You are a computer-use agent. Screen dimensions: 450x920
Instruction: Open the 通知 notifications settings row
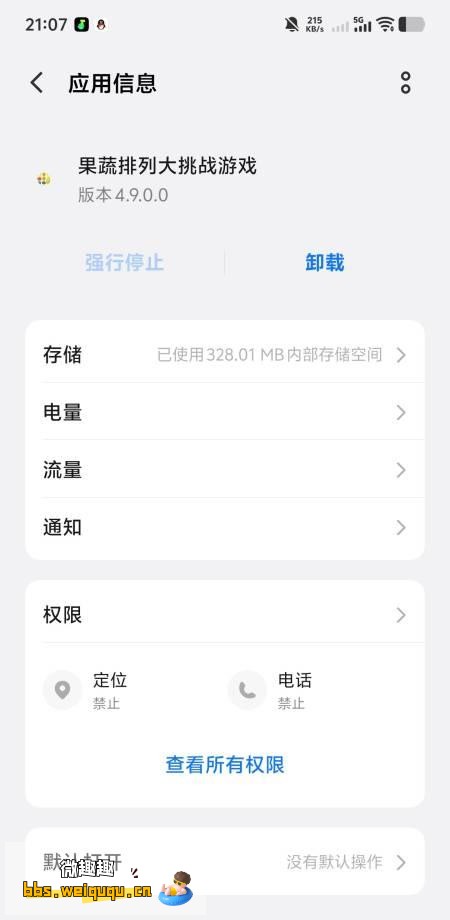click(x=225, y=527)
